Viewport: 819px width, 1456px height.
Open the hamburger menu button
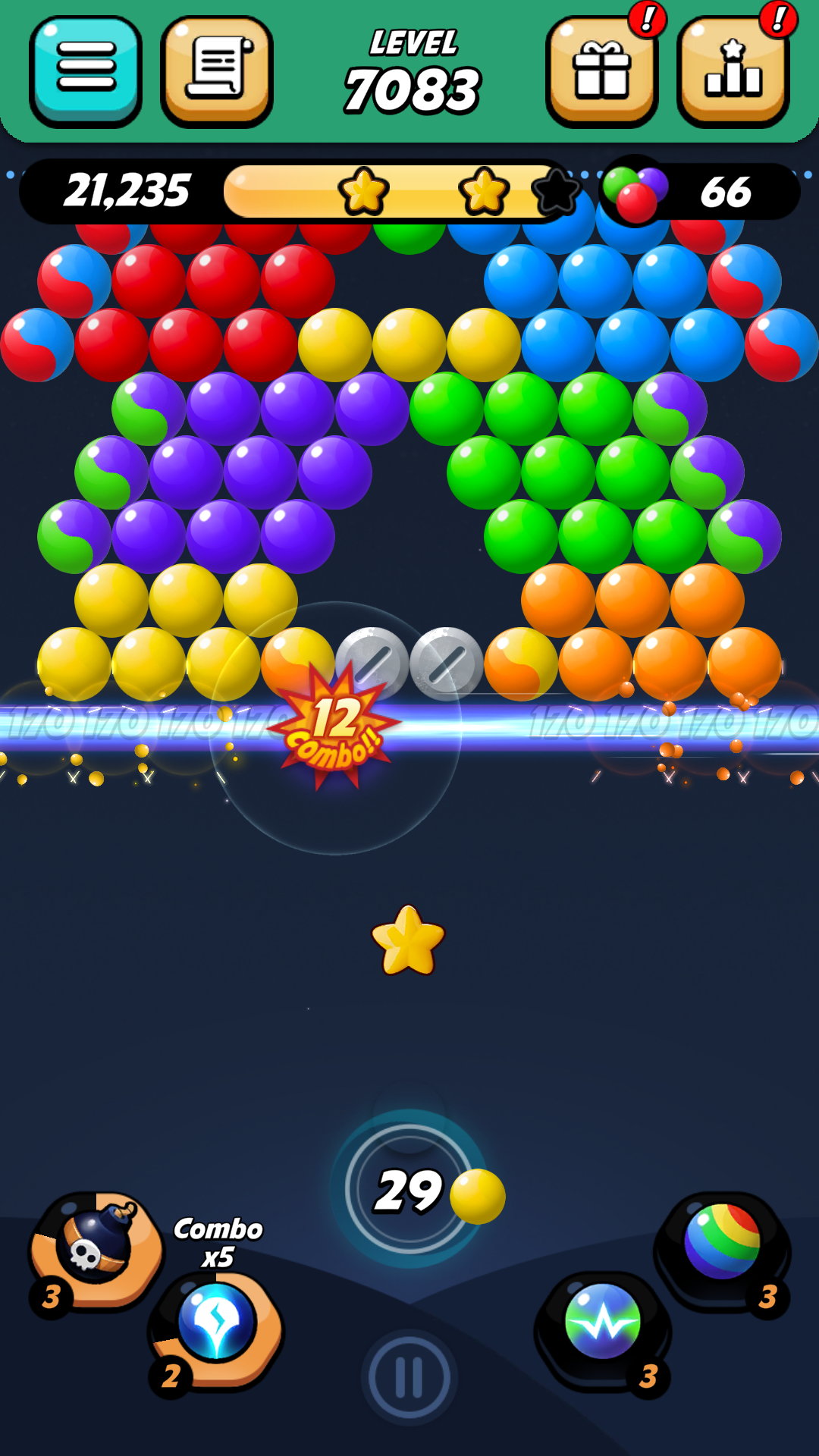[86, 71]
